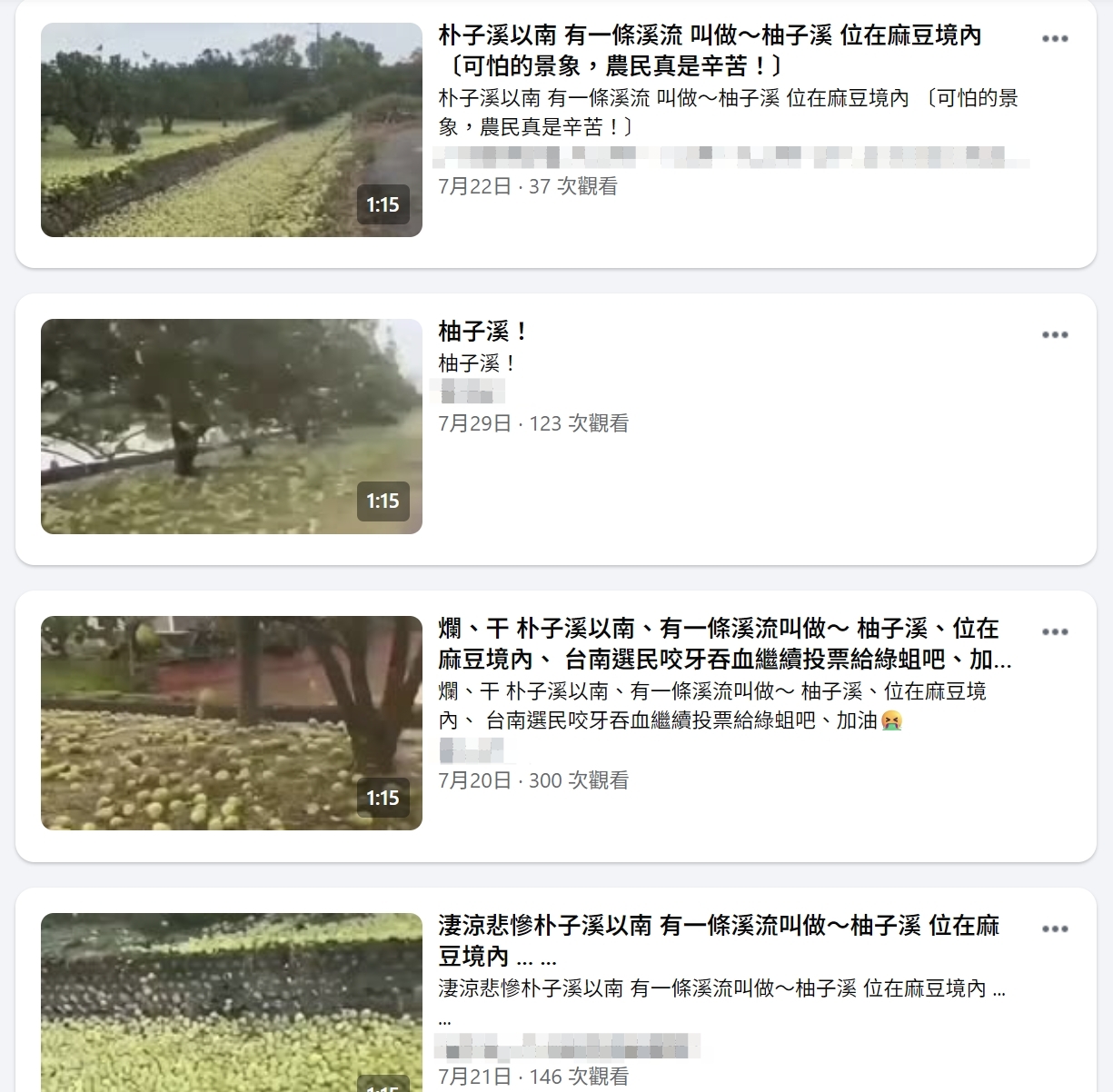Open more options for the 淒涼悲慘 video
Viewport: 1113px width, 1092px height.
[x=1054, y=929]
